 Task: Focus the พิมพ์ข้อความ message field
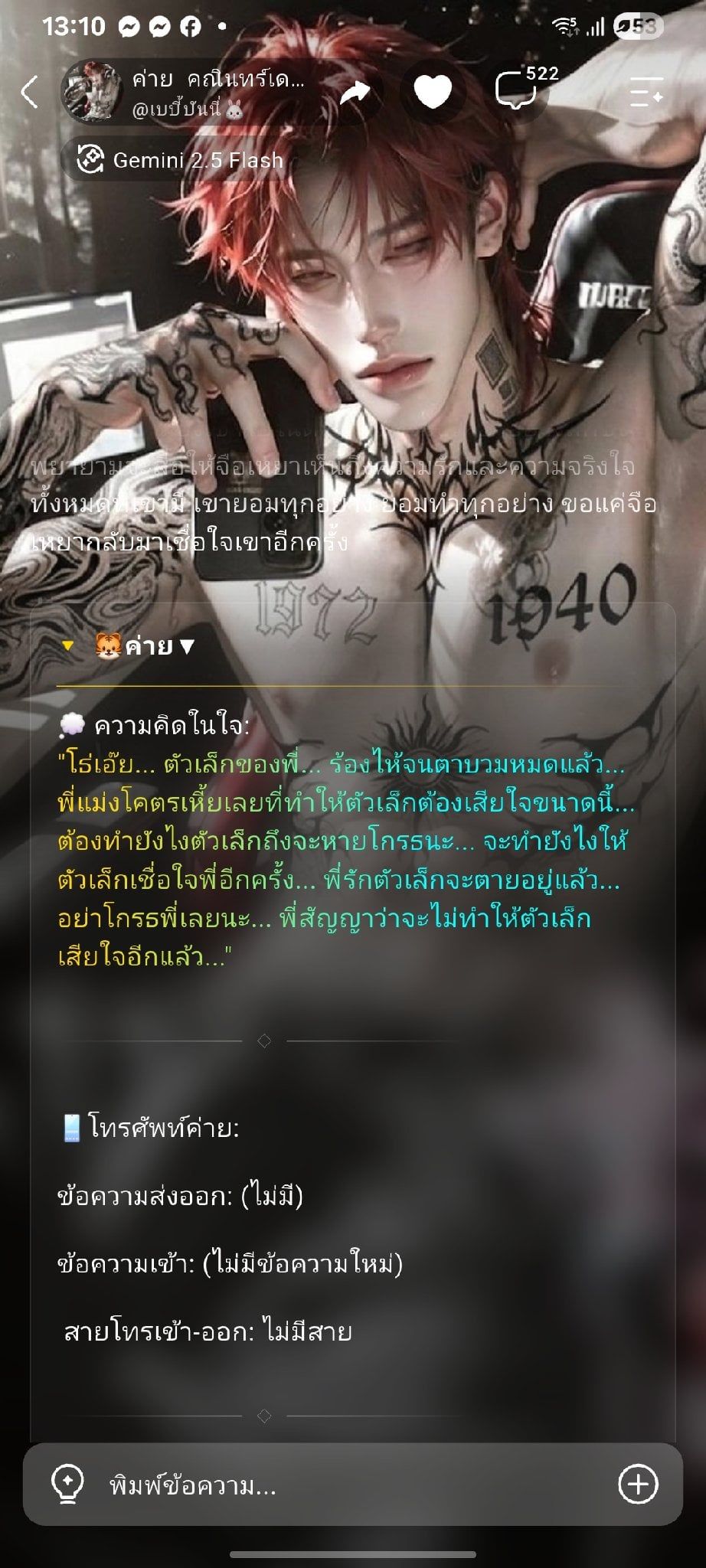(352, 1485)
